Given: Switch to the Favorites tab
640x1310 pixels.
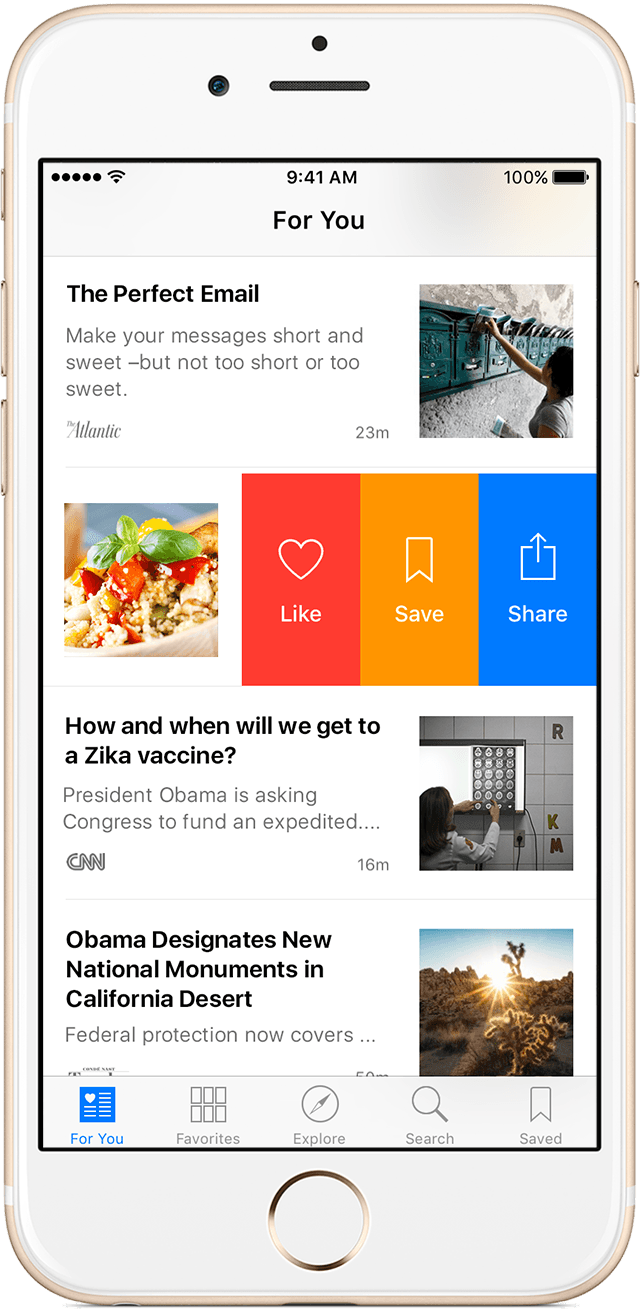Looking at the screenshot, I should [208, 1114].
